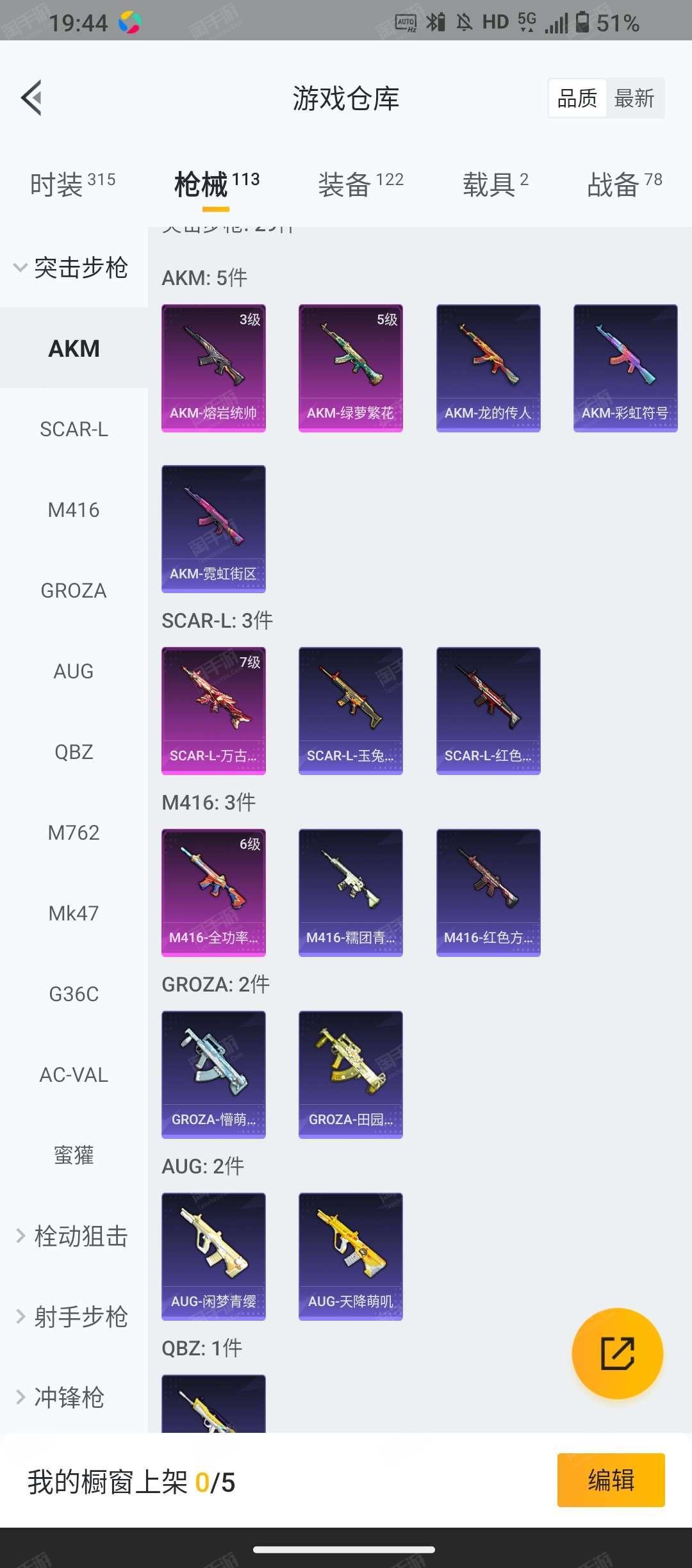692x1568 pixels.
Task: Select SCAR-L in the sidebar
Action: click(74, 429)
